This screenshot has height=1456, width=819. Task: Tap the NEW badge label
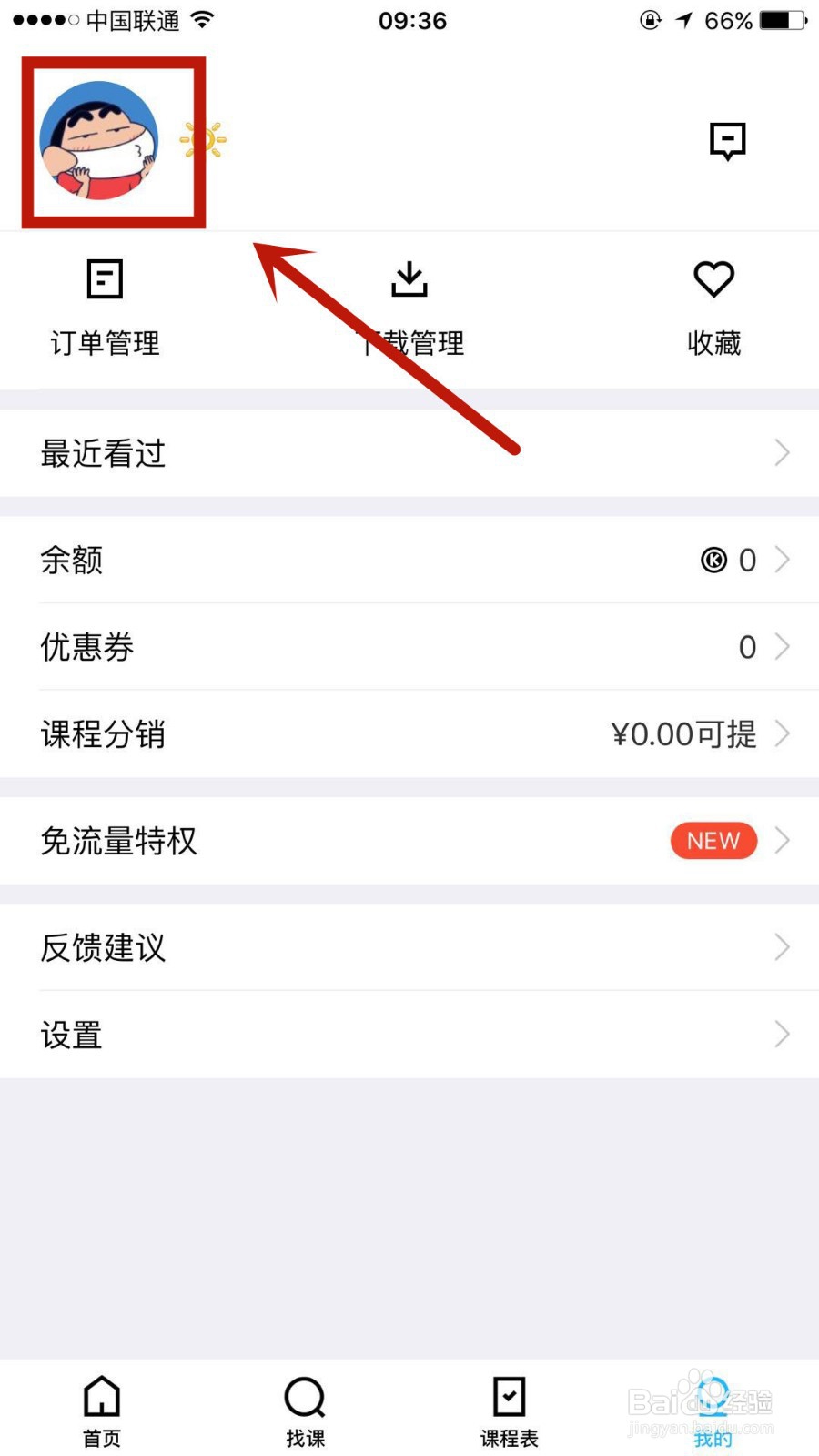point(713,841)
